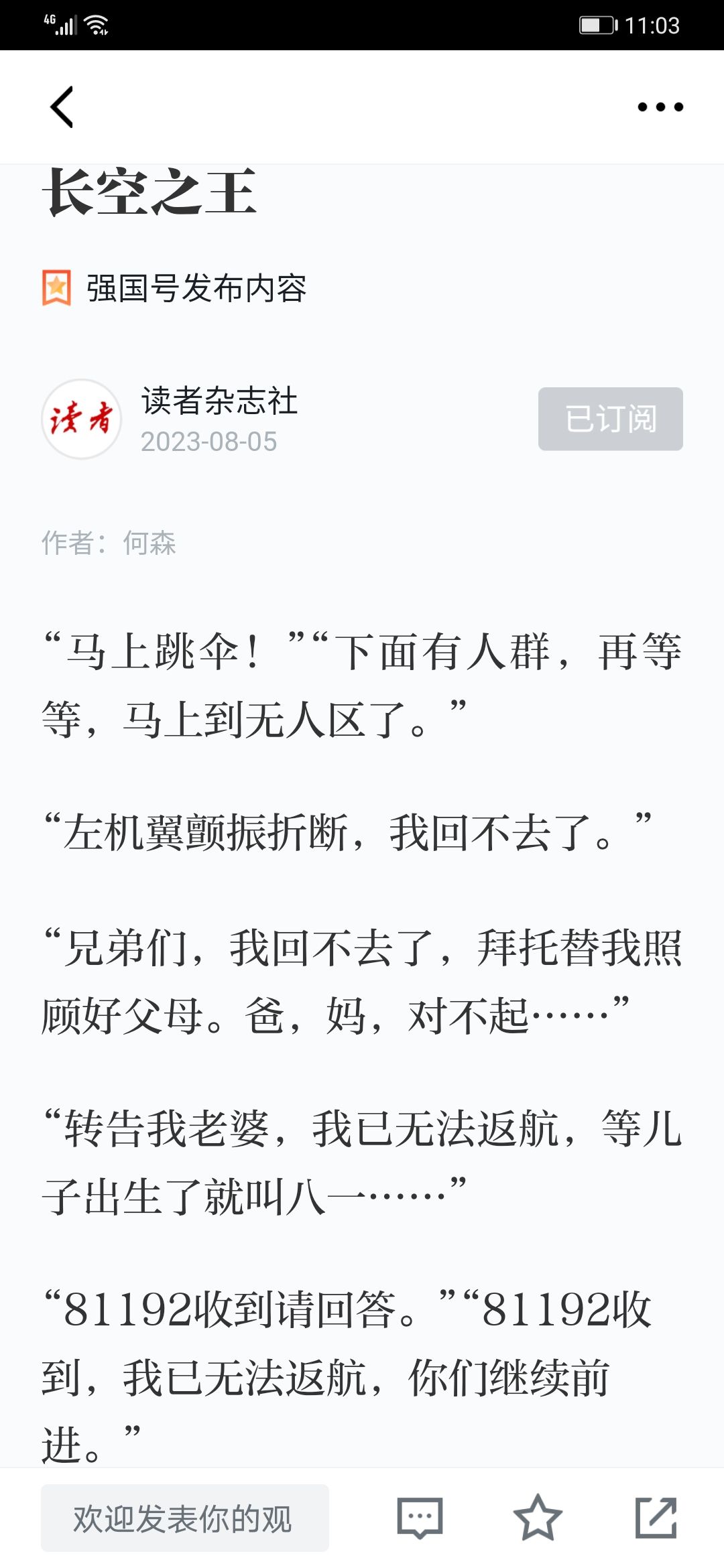Share the article via share icon
The image size is (724, 1568).
(x=656, y=1518)
